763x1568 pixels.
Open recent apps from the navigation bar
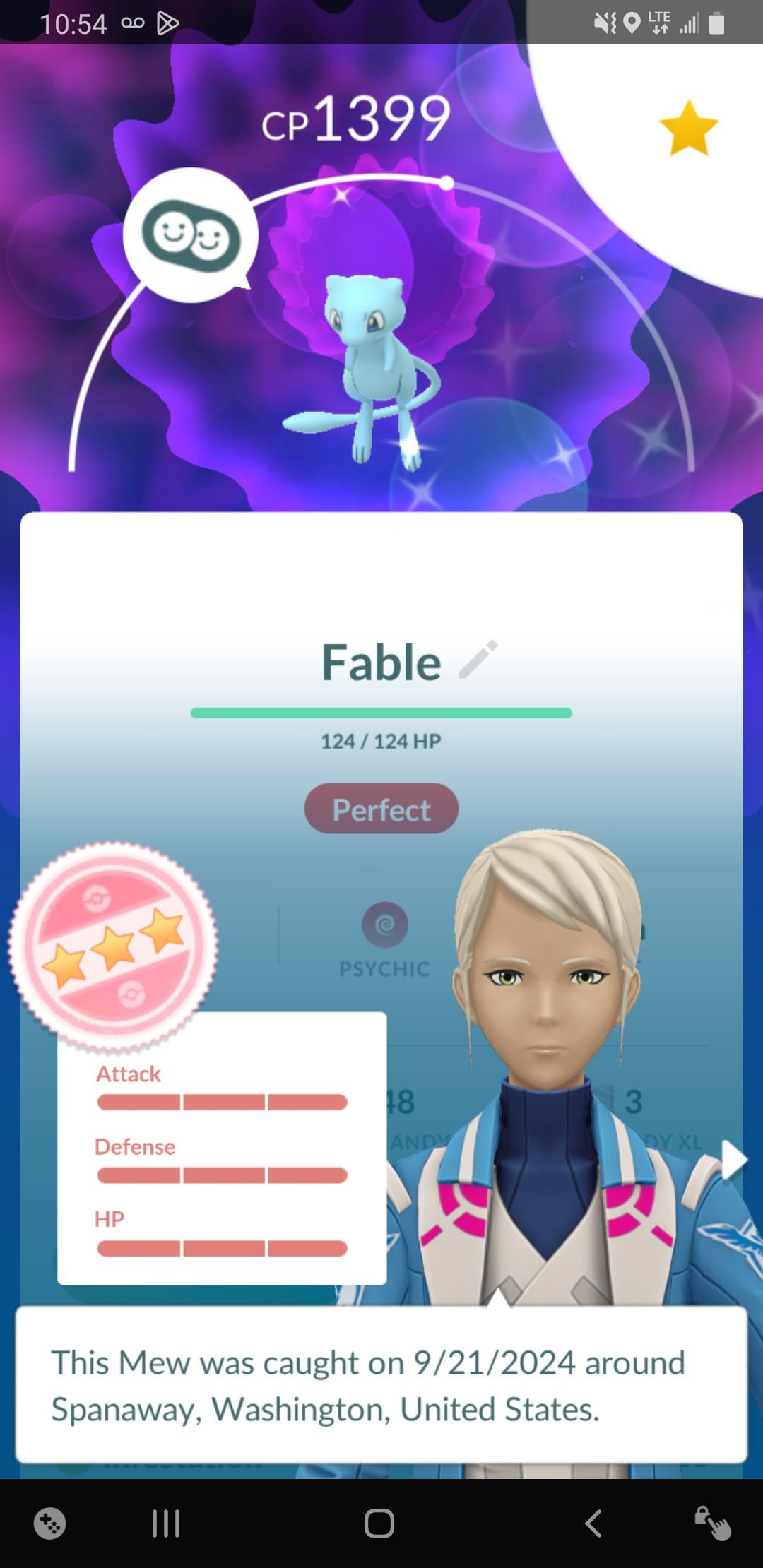[x=166, y=1524]
